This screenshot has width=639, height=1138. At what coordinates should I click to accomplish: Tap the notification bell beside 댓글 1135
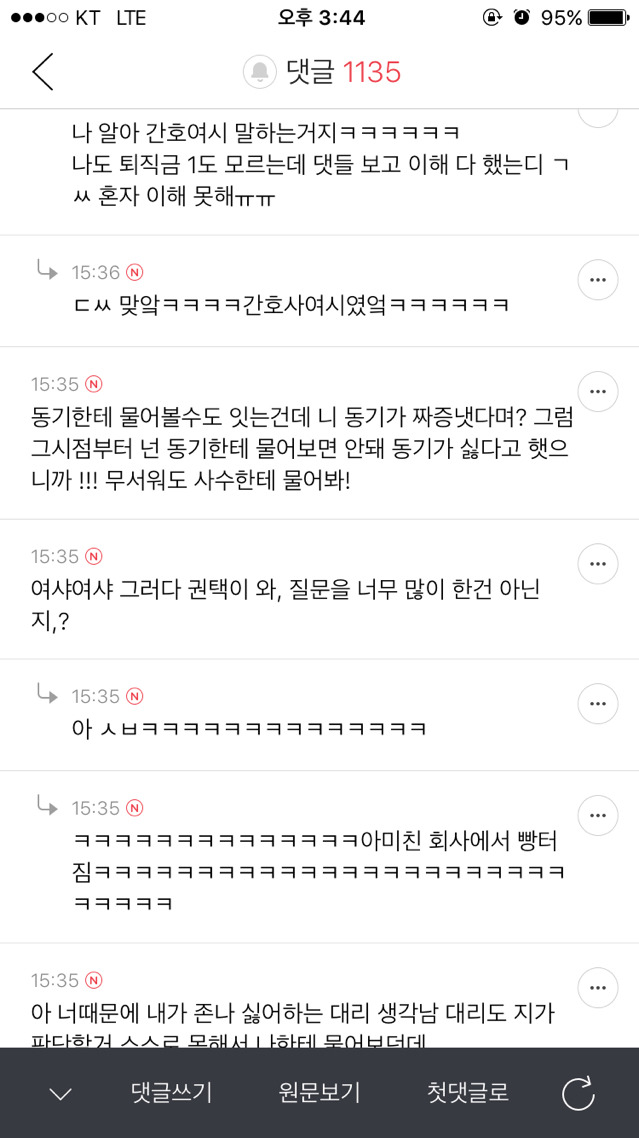tap(259, 72)
